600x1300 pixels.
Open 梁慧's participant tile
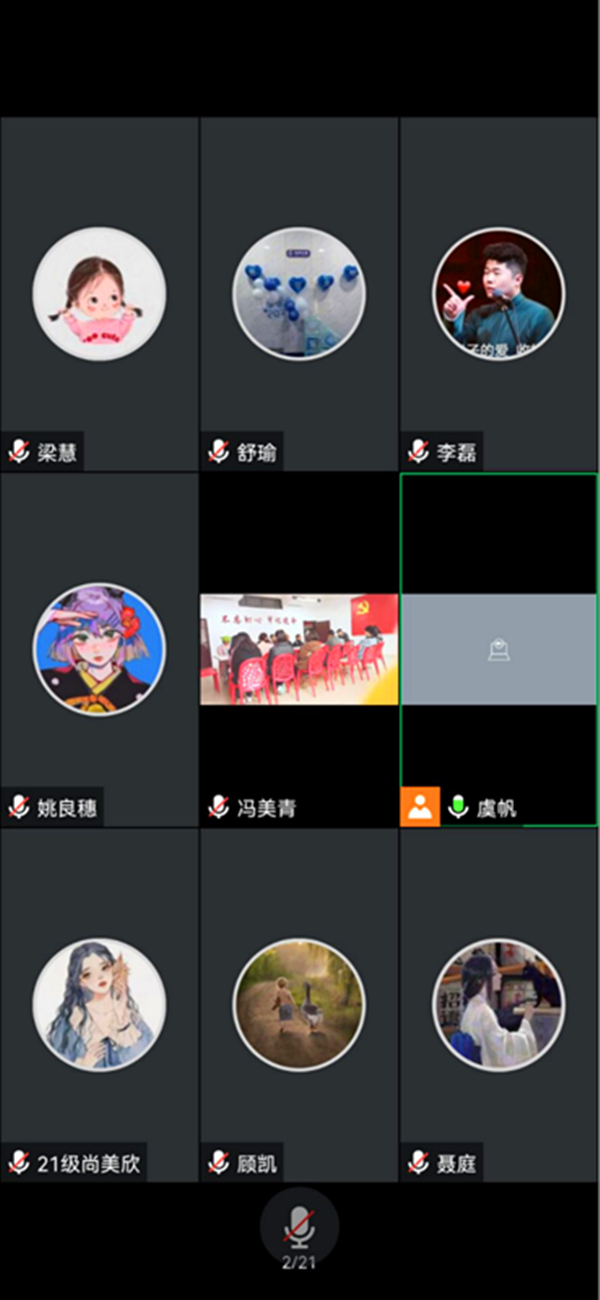[x=99, y=294]
